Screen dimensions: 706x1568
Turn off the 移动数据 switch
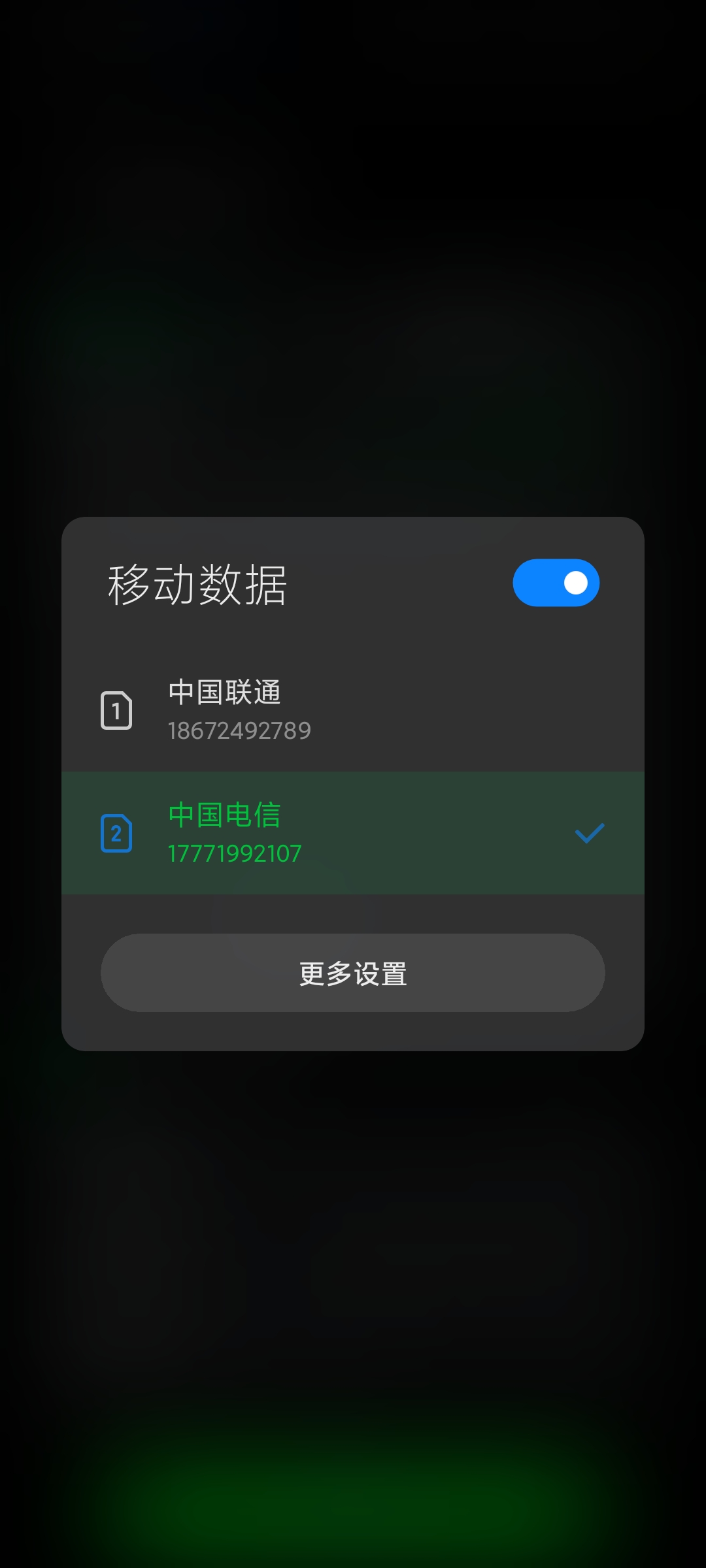pyautogui.click(x=556, y=583)
